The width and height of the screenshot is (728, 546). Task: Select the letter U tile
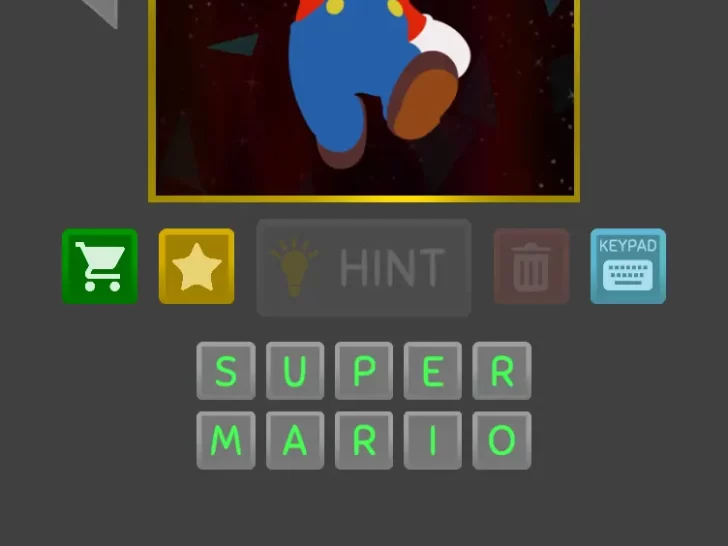(x=295, y=371)
